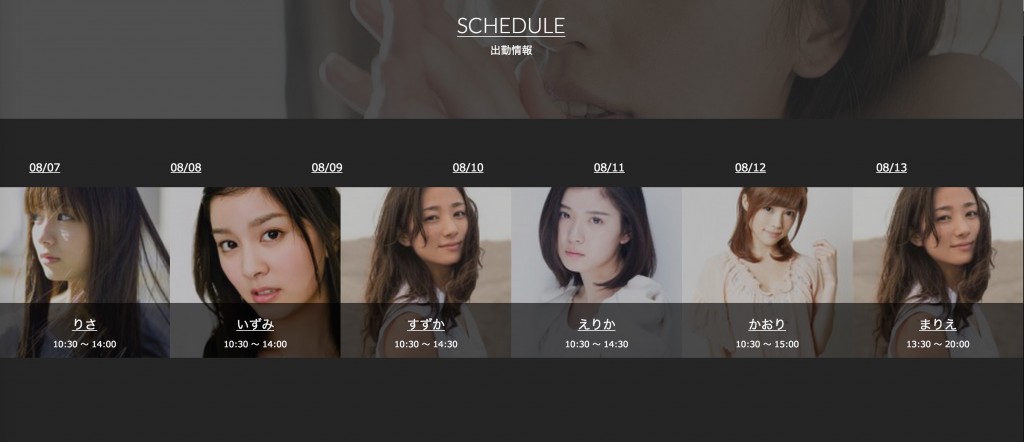
Task: Switch to the 08/08 schedule
Action: [x=186, y=167]
